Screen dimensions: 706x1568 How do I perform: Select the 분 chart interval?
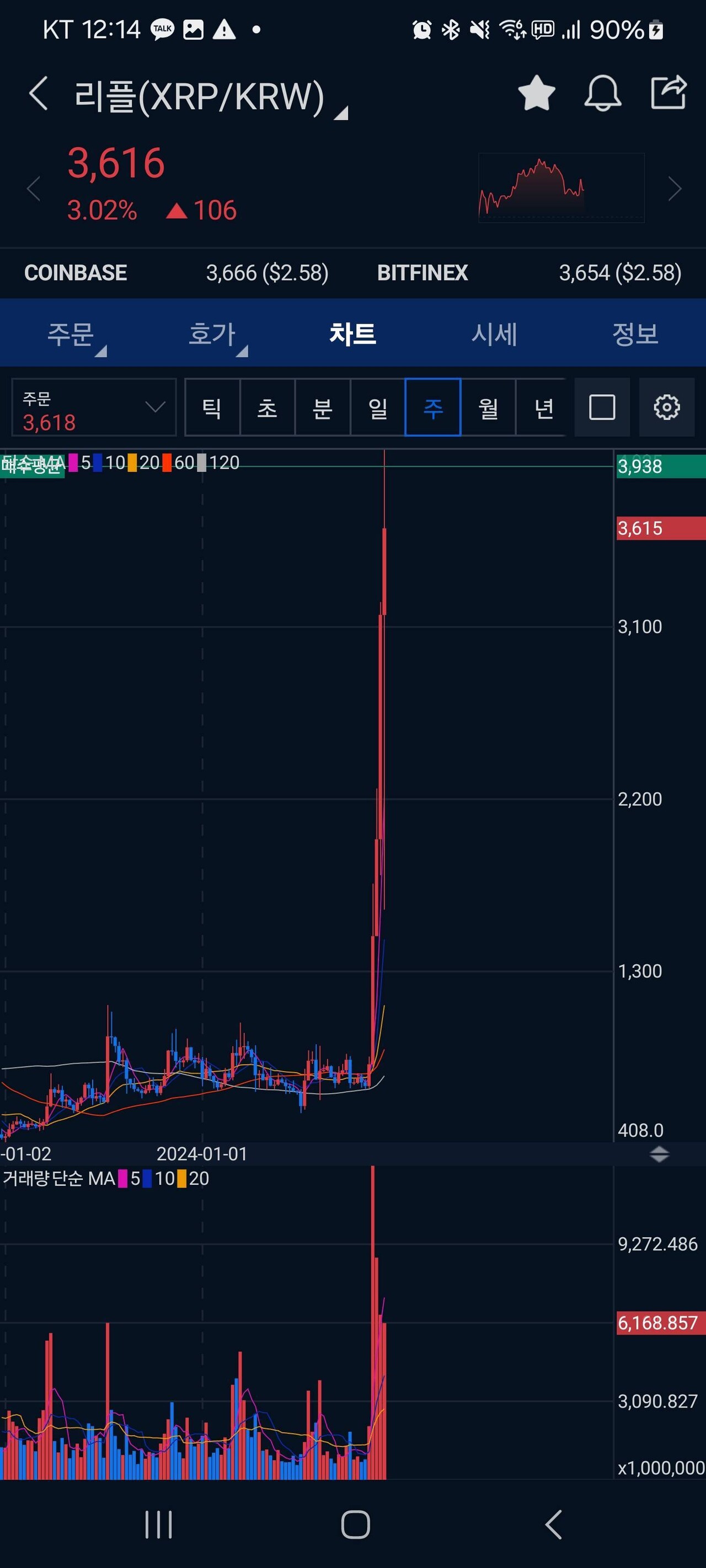(322, 407)
